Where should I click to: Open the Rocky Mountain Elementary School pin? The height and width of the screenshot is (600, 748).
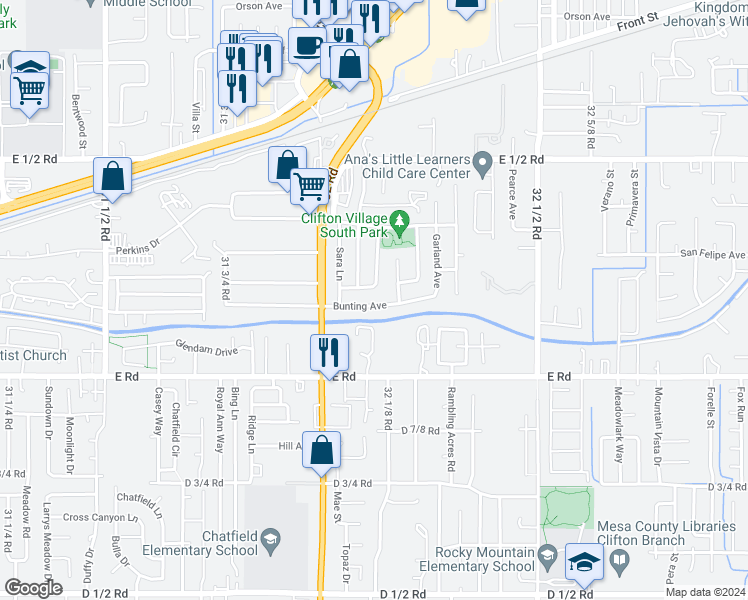[547, 557]
